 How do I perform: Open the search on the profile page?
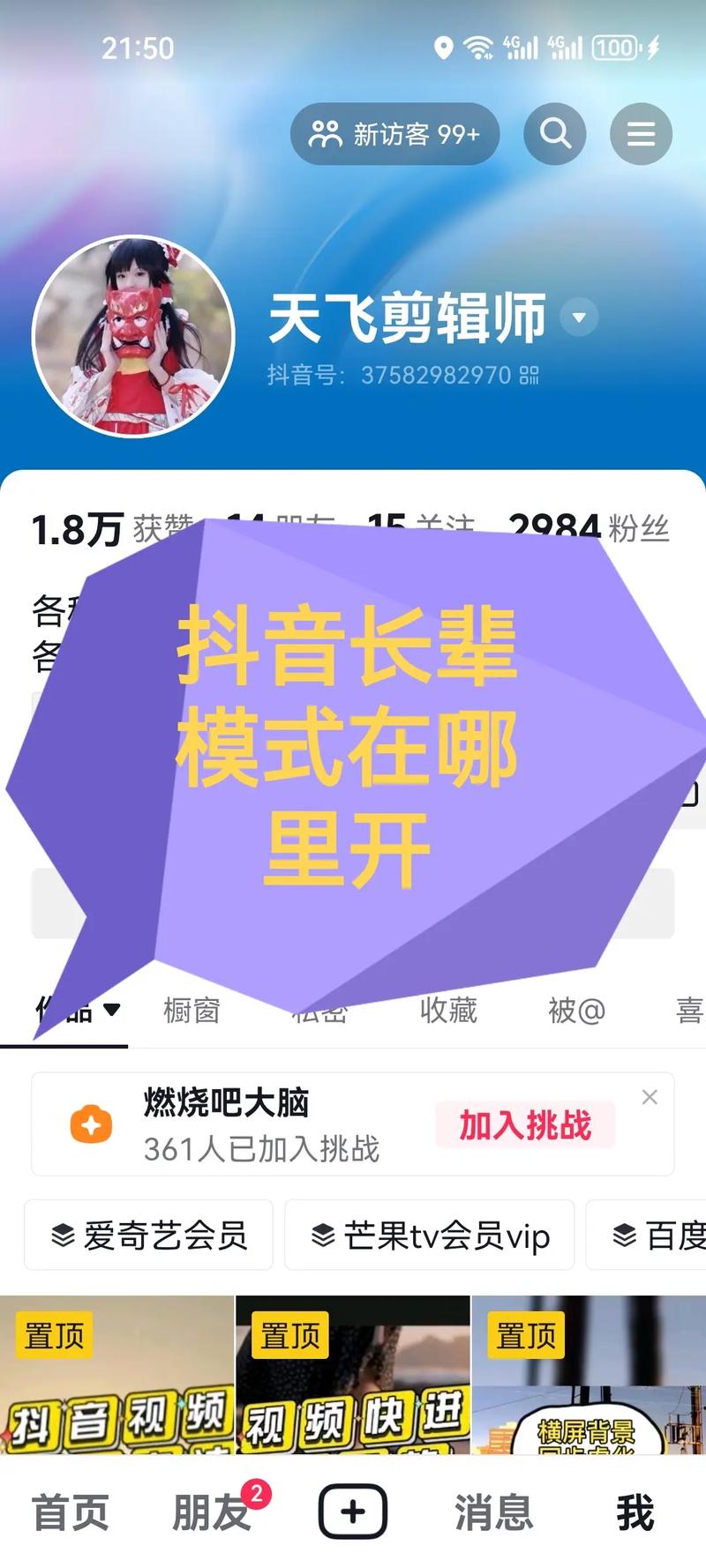554,133
